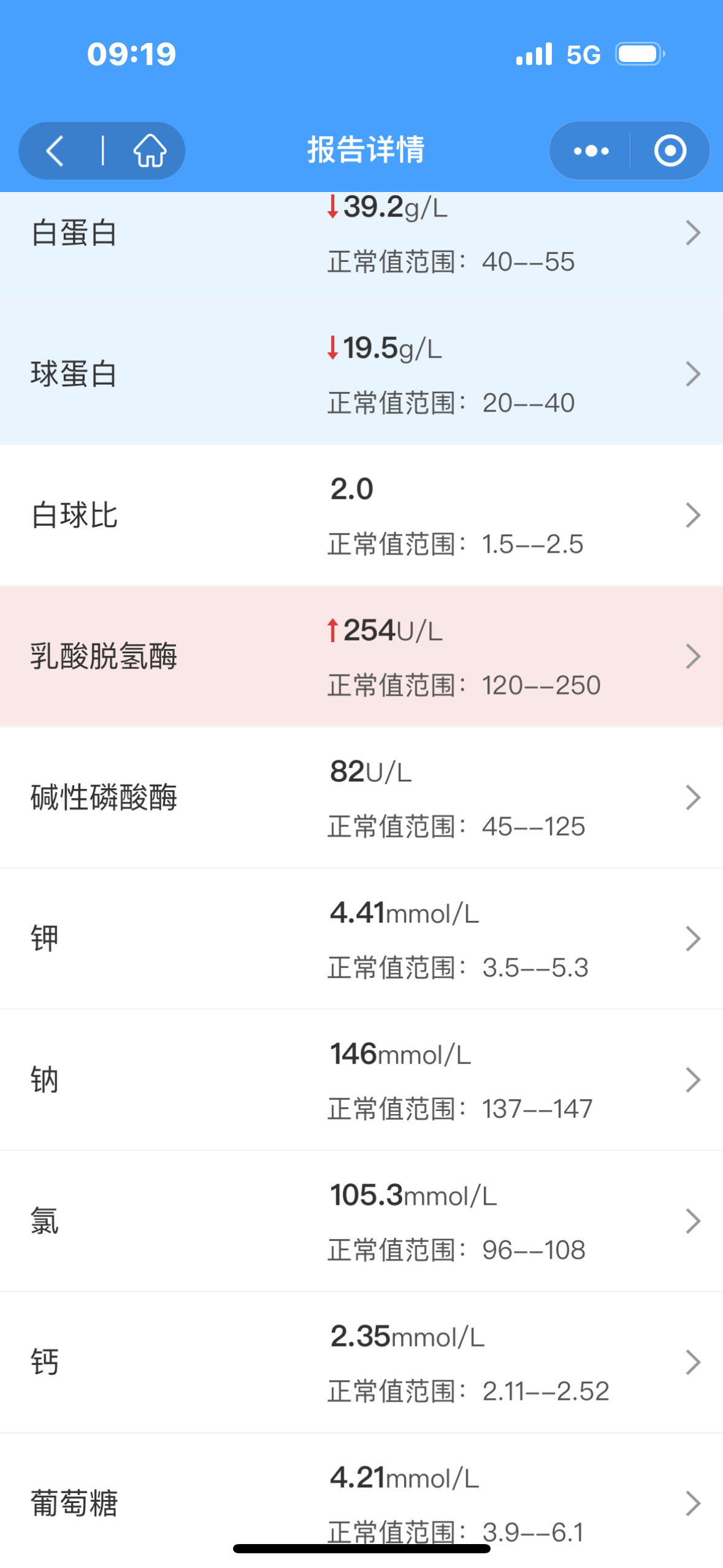The width and height of the screenshot is (723, 1568).
Task: View details for 球蛋白
Action: coord(361,374)
